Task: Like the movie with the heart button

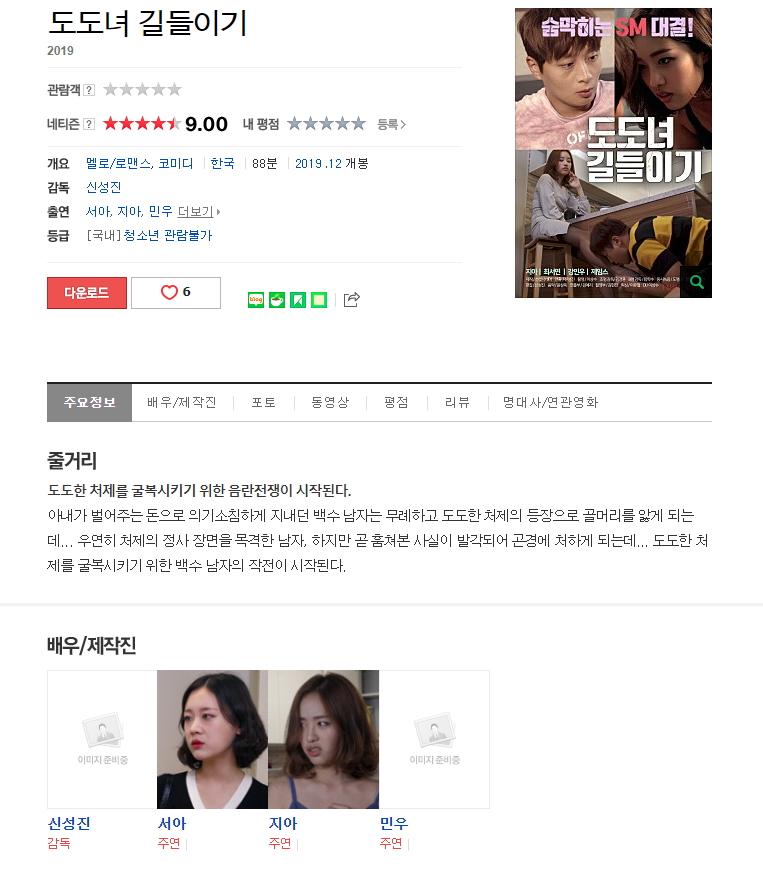Action: coord(176,293)
